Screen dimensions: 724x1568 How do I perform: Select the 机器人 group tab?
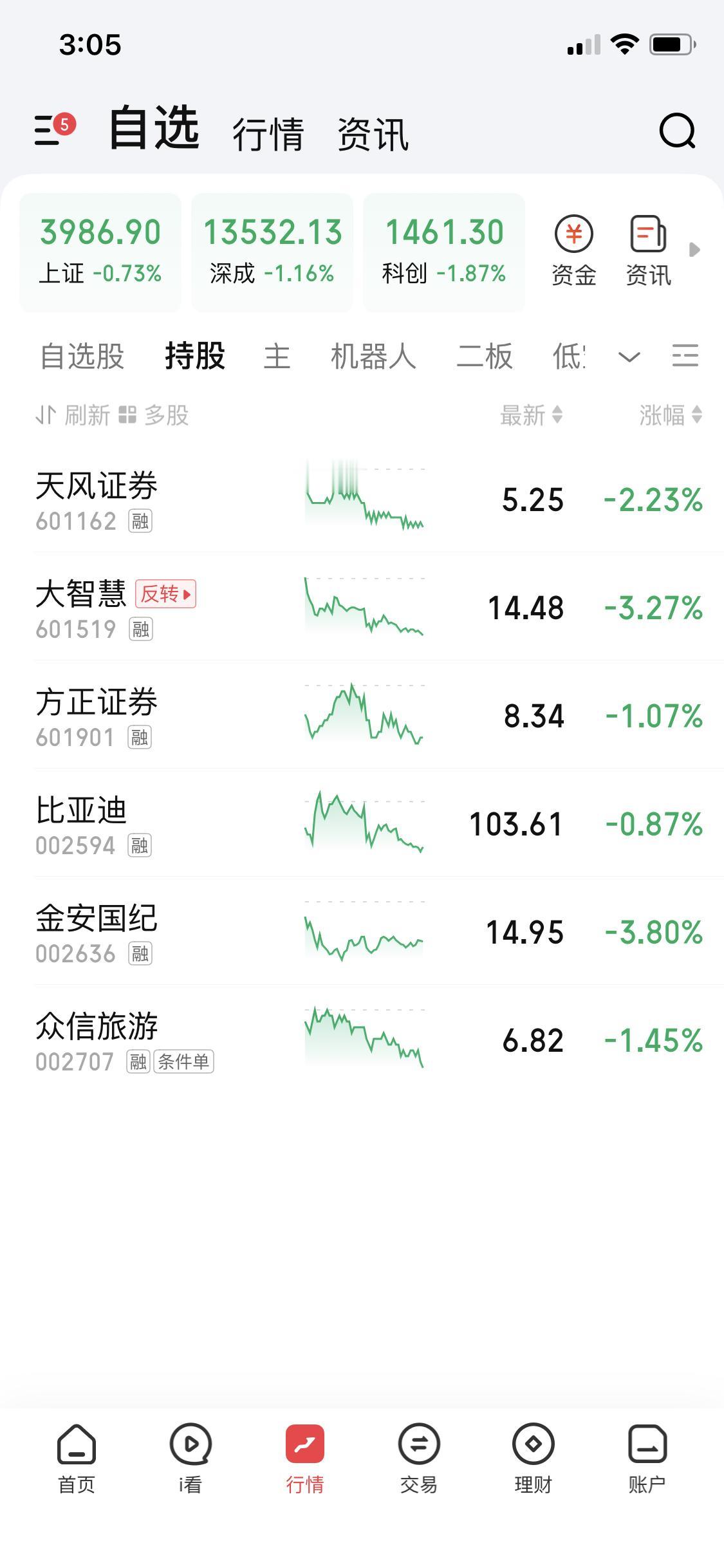[x=372, y=357]
